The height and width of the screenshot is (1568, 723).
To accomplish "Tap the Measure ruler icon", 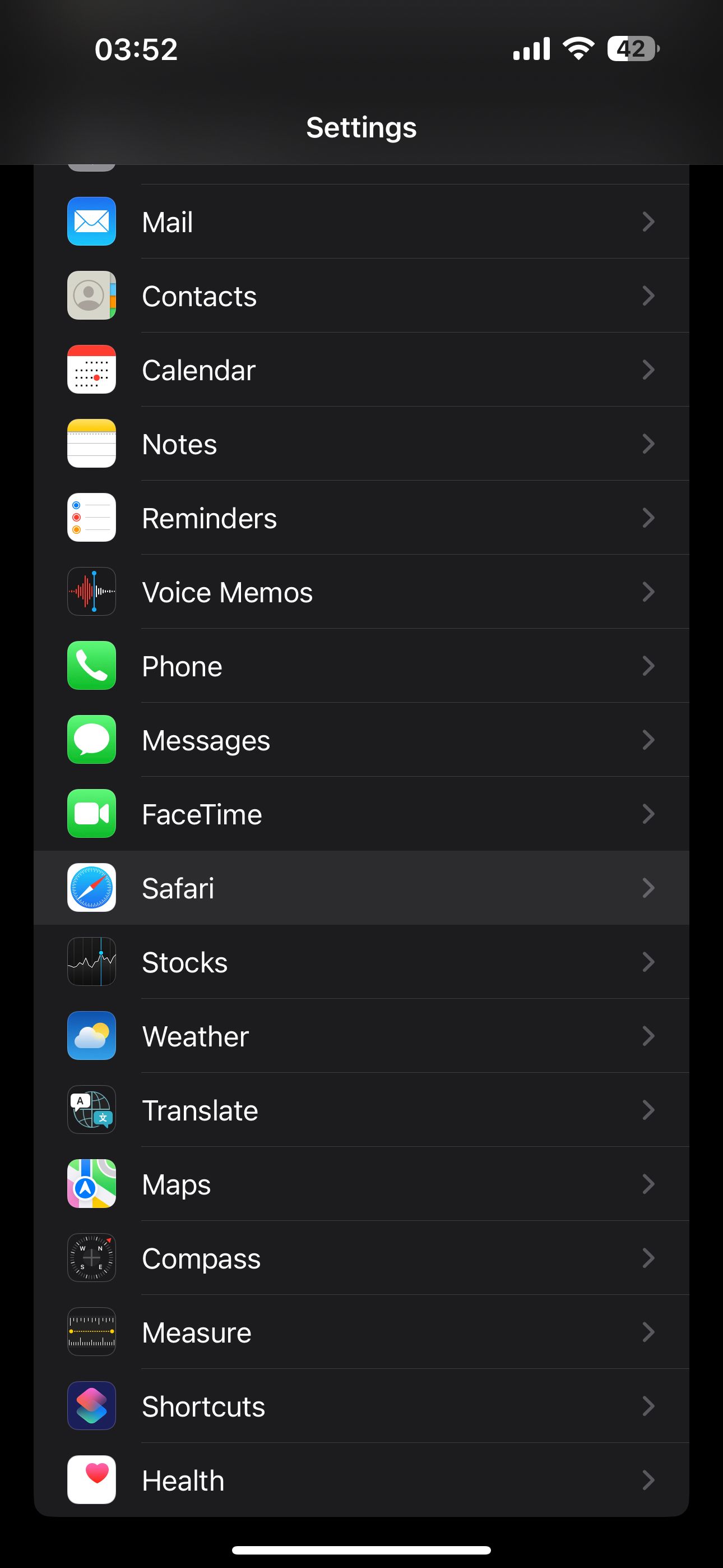I will click(91, 1332).
